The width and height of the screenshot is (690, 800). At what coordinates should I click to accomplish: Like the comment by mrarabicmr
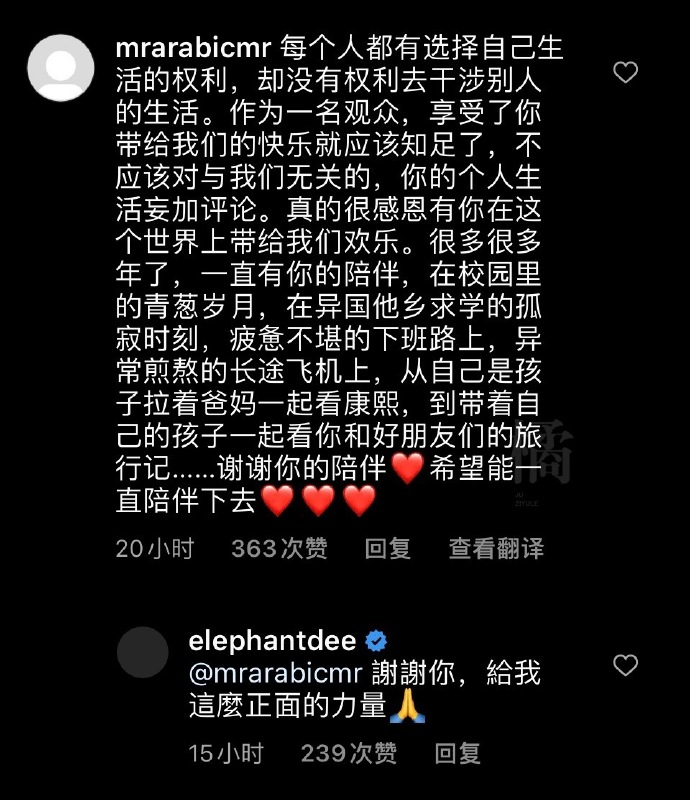coord(625,72)
